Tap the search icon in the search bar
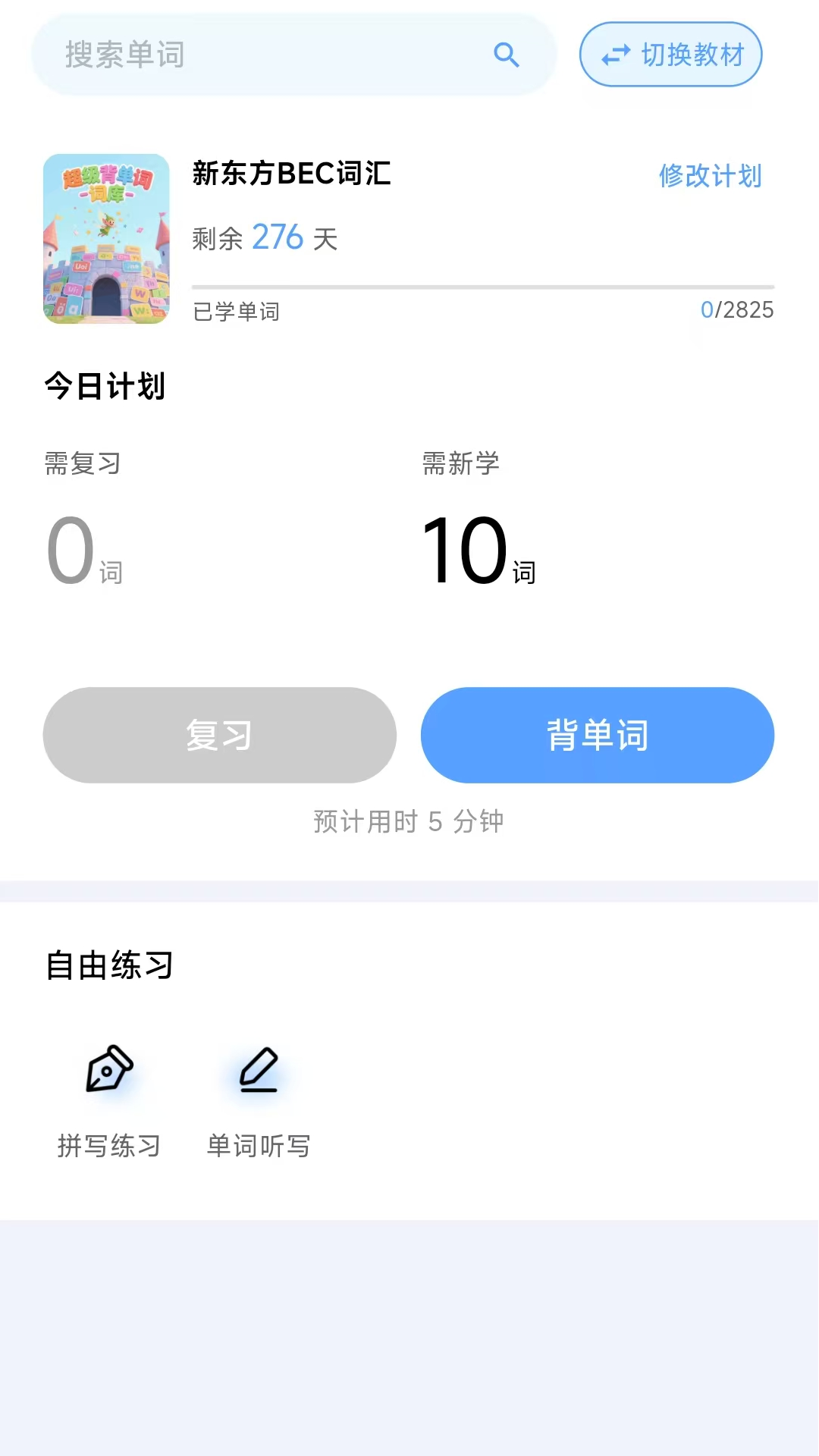The image size is (819, 1456). tap(506, 55)
